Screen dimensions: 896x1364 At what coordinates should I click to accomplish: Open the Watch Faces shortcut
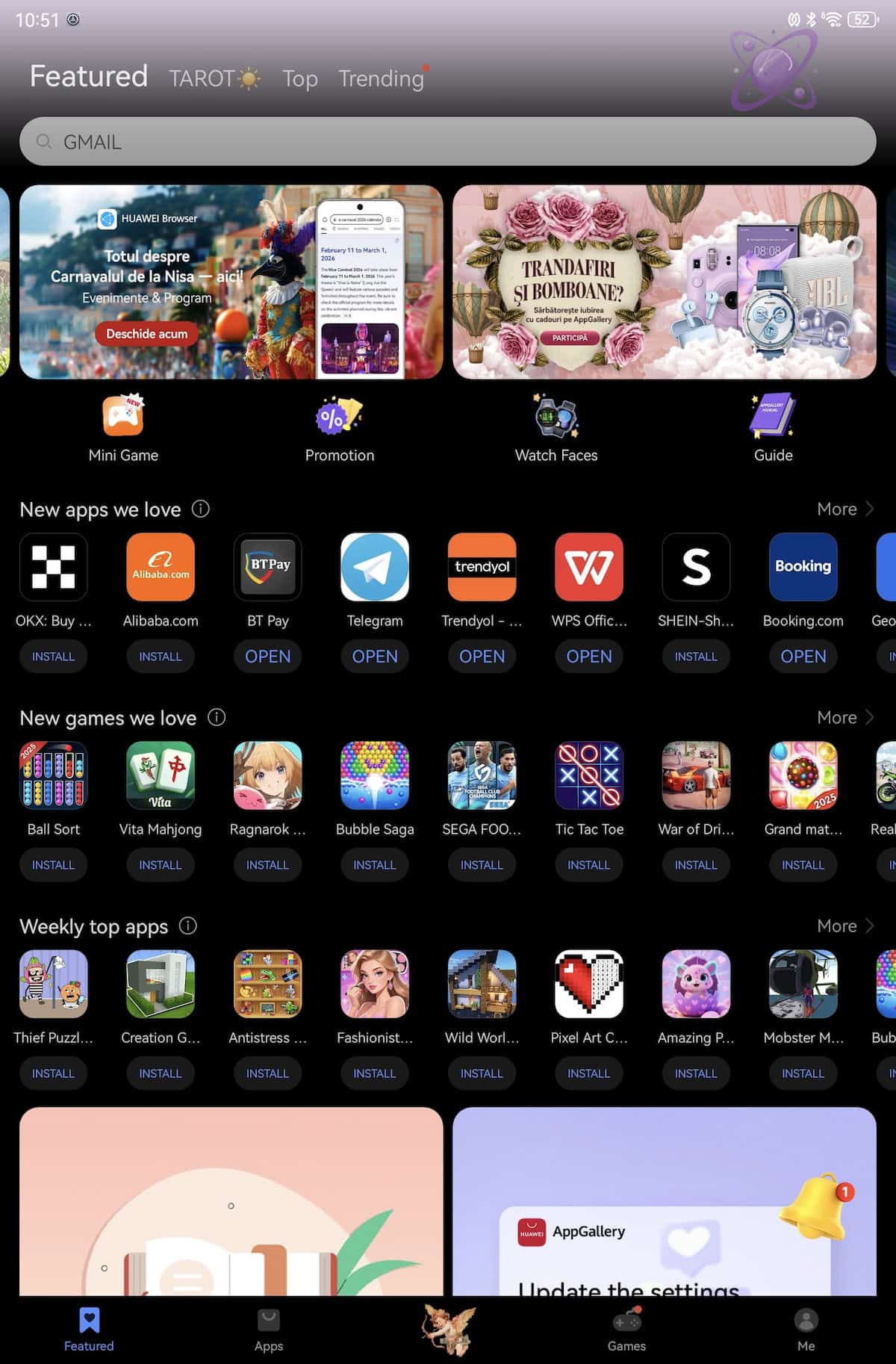[x=556, y=428]
